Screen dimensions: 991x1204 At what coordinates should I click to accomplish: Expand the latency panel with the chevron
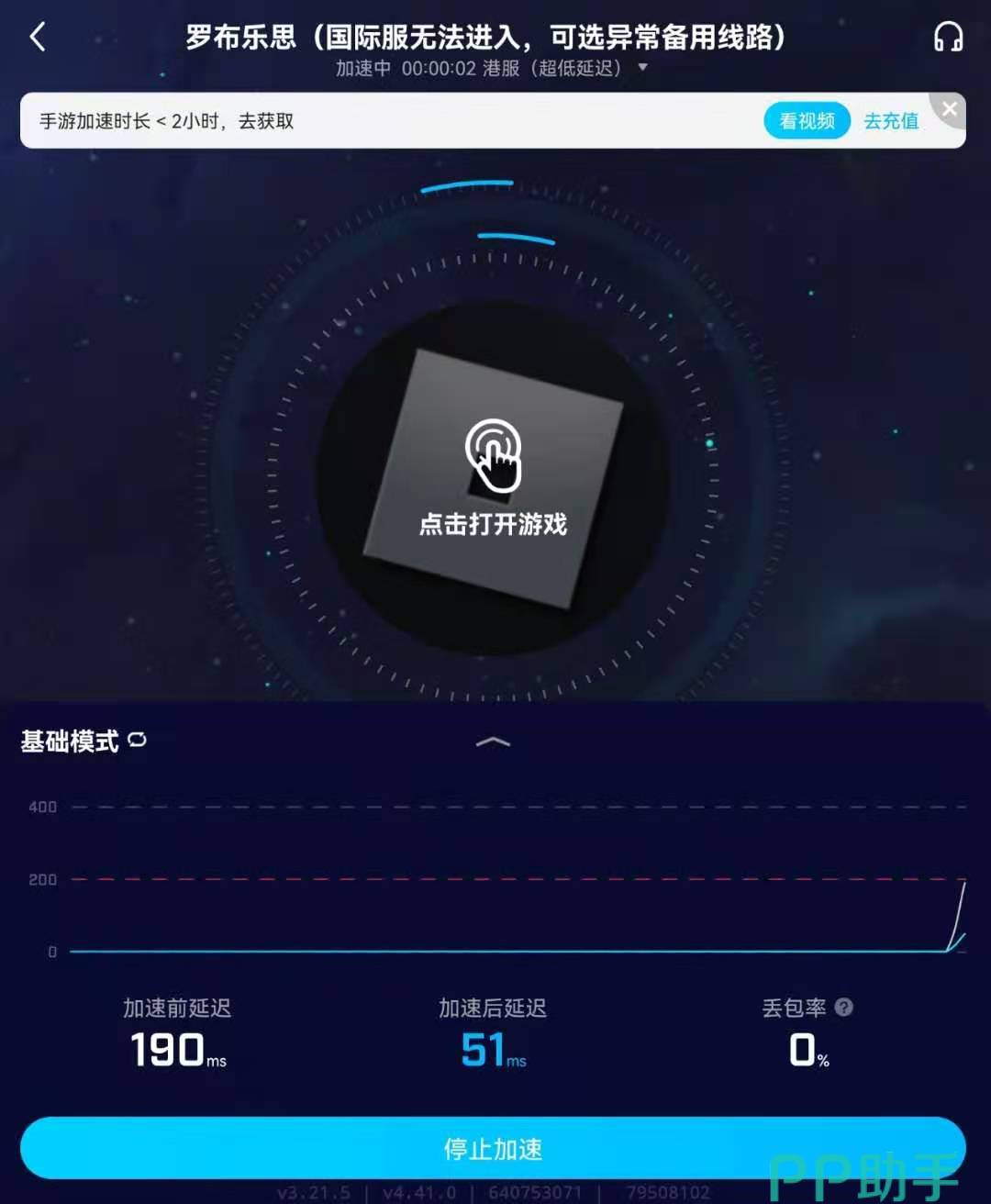[493, 741]
